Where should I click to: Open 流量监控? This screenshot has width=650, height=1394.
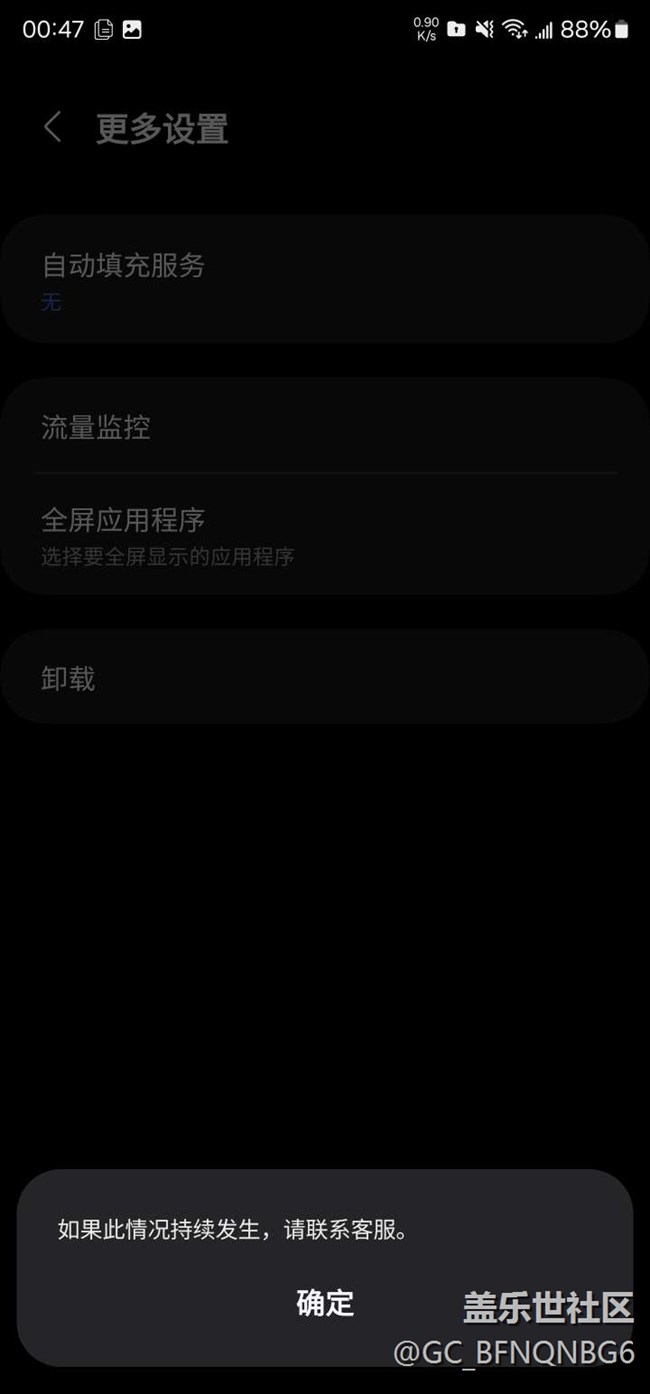click(325, 427)
